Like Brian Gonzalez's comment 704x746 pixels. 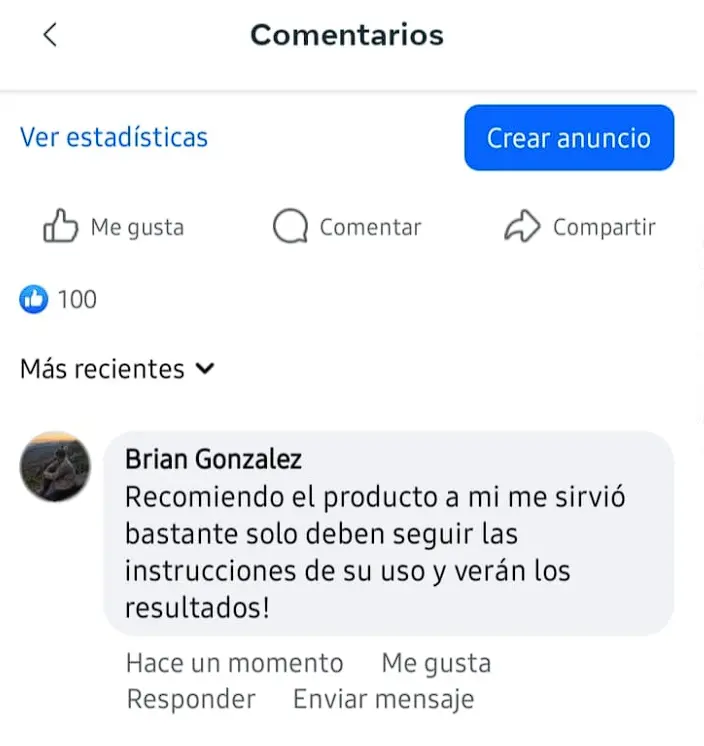[x=436, y=663]
